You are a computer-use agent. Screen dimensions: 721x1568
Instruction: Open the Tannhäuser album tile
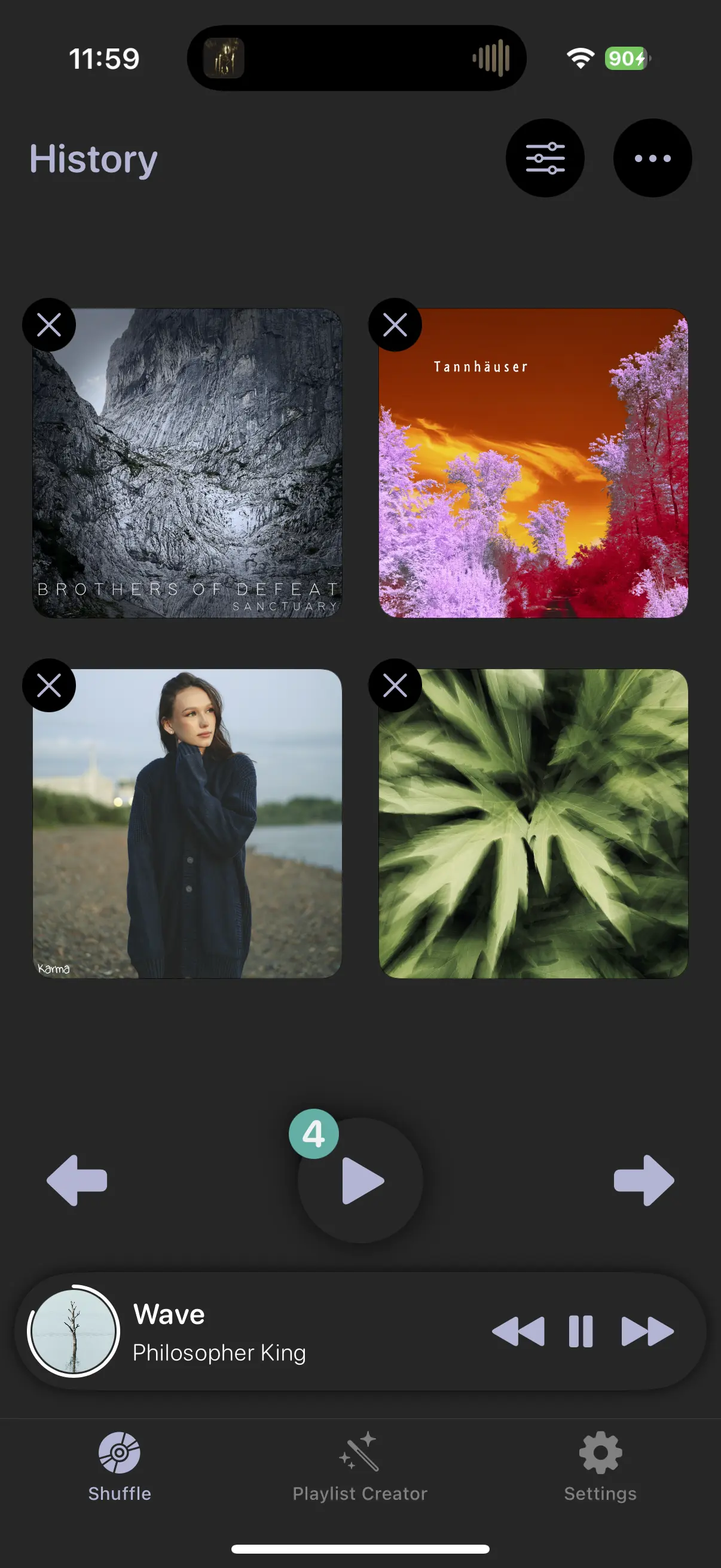tap(533, 464)
